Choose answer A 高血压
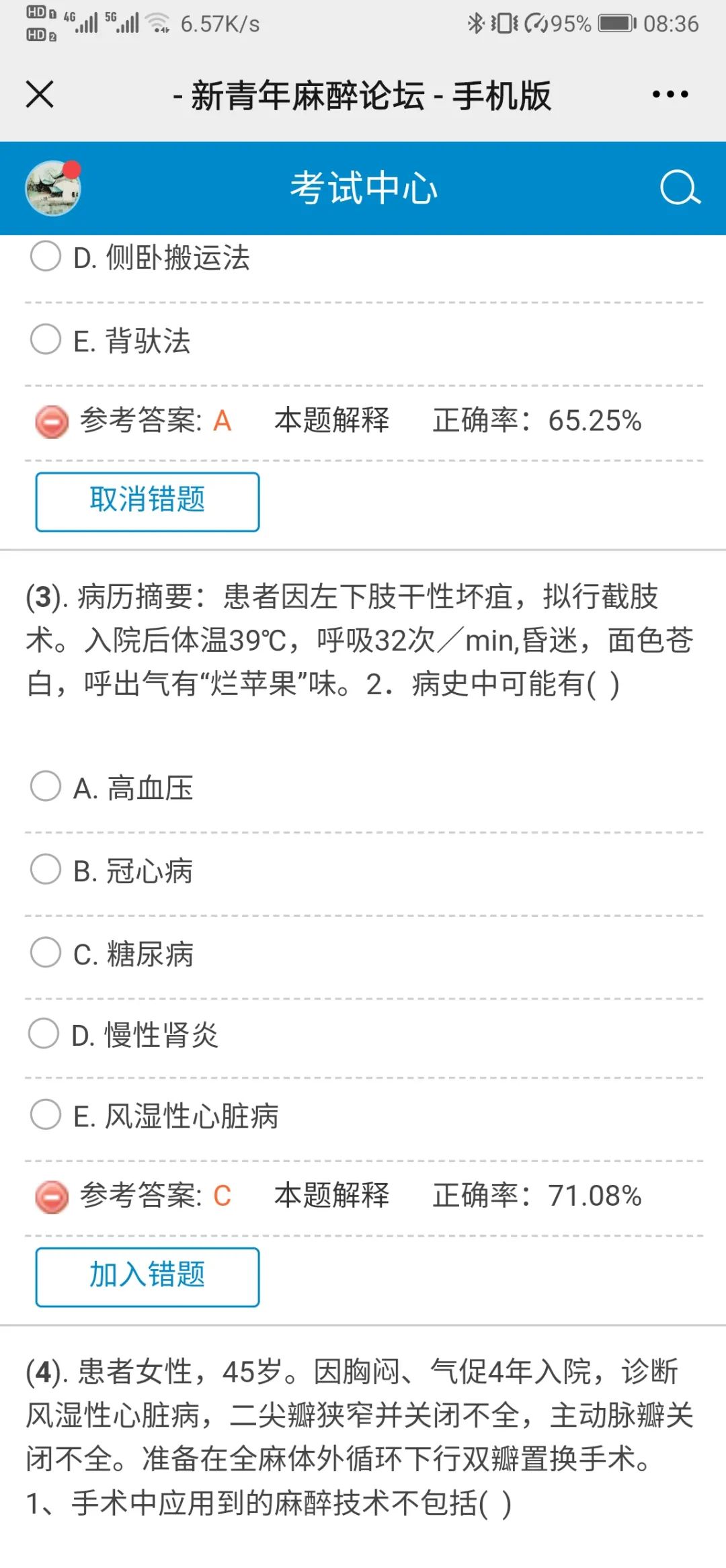Image resolution: width=726 pixels, height=1568 pixels. 46,786
